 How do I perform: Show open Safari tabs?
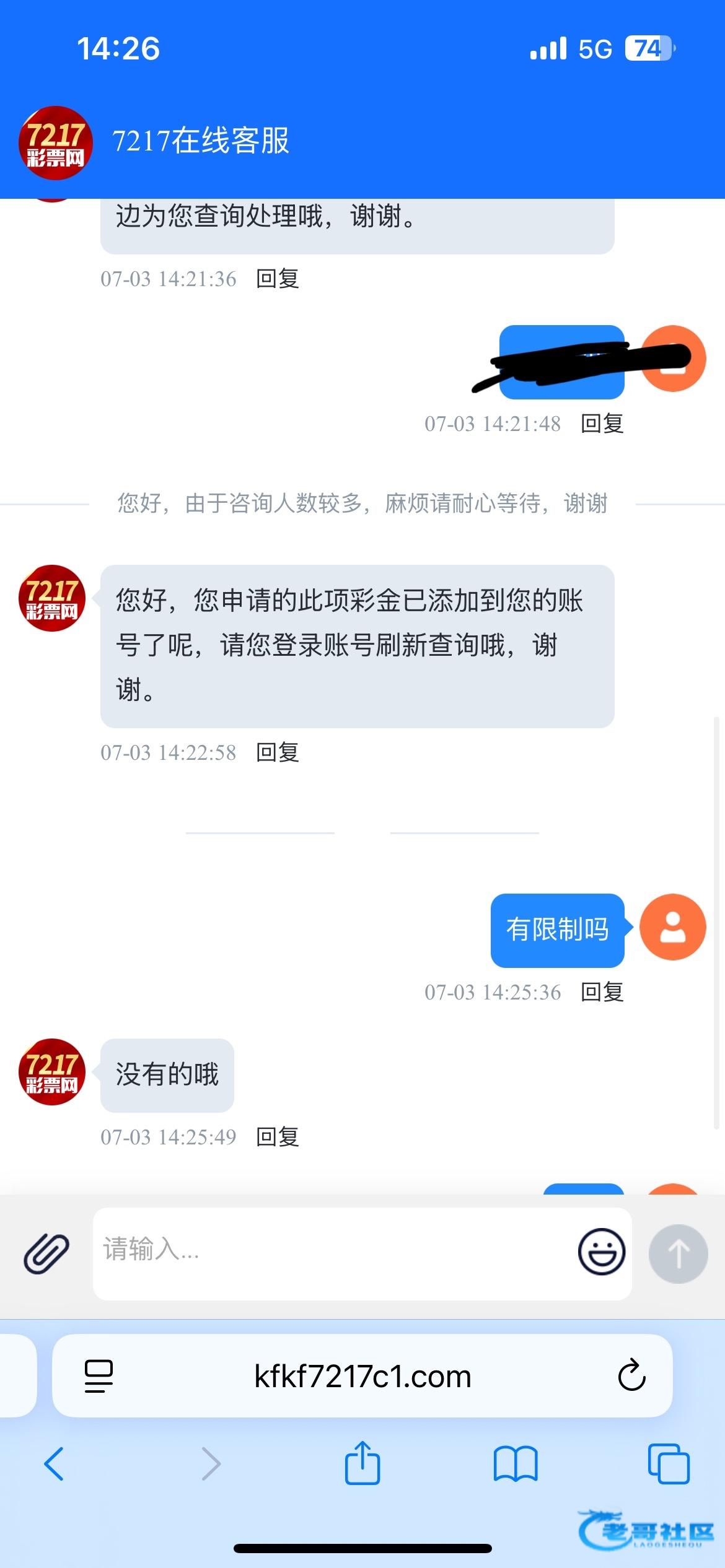(668, 1464)
